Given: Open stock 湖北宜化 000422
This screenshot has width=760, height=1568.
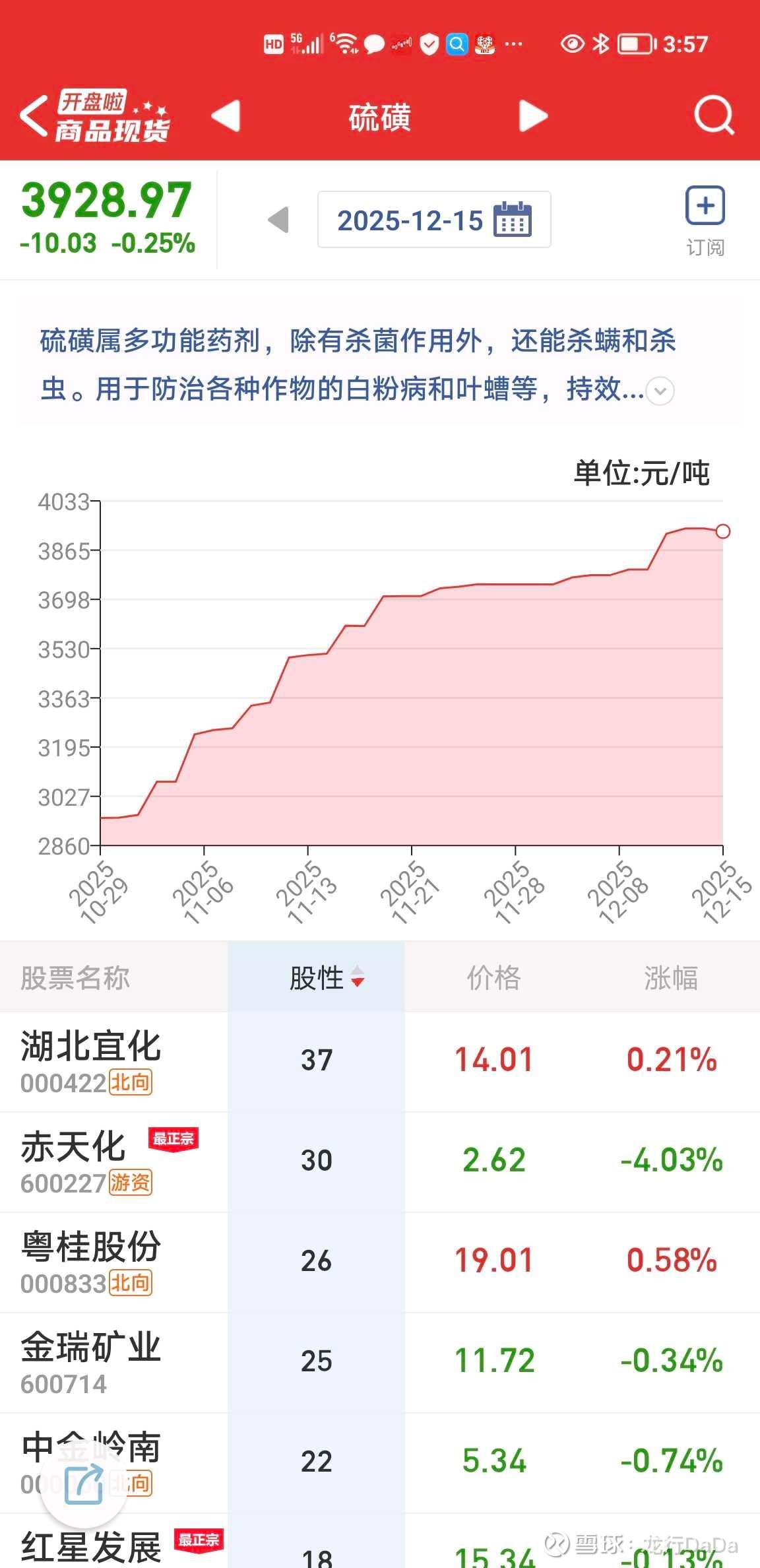Looking at the screenshot, I should [380, 1062].
